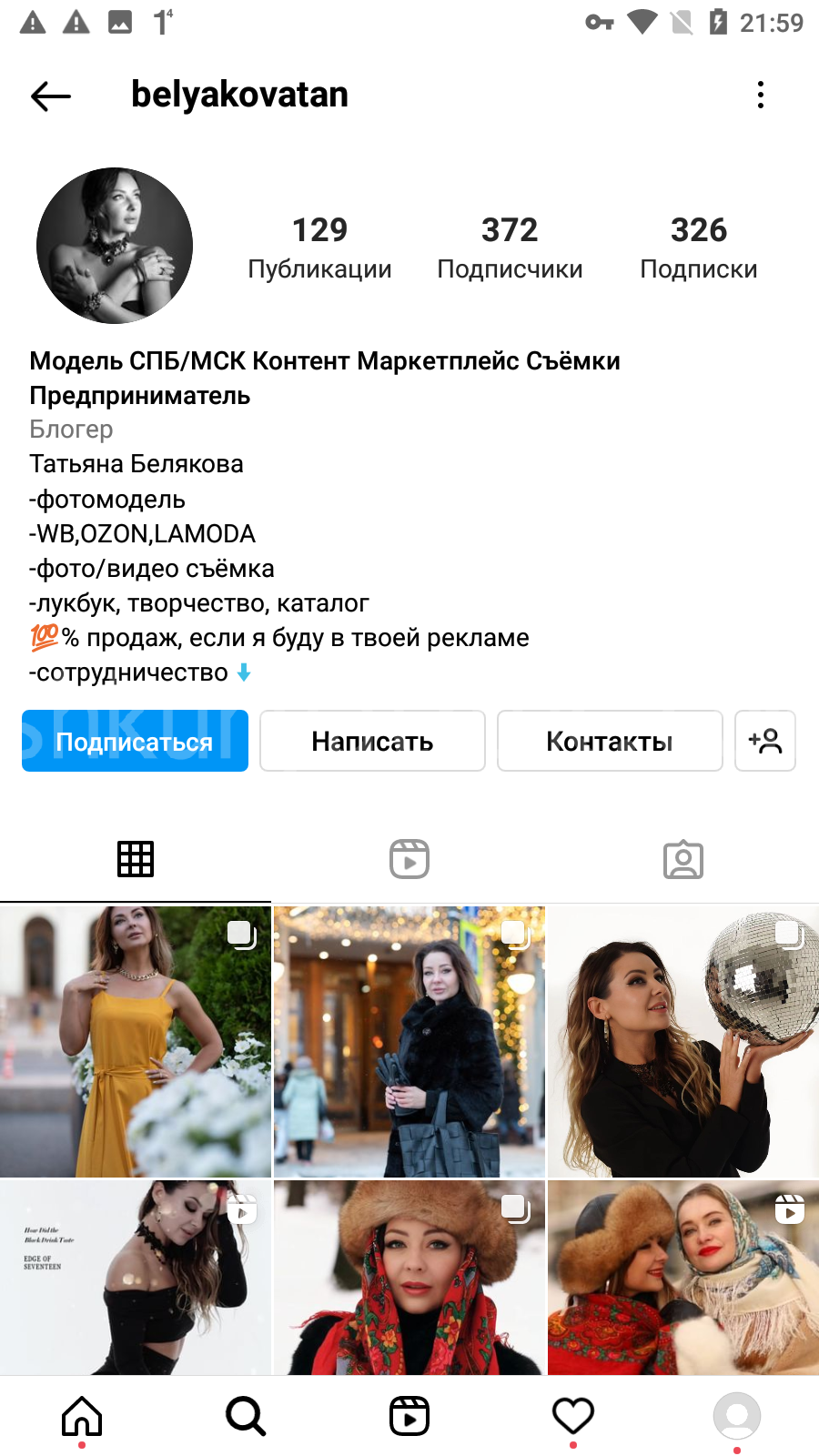Show suggested accounts via add-person icon
Image resolution: width=819 pixels, height=1456 pixels.
[765, 741]
